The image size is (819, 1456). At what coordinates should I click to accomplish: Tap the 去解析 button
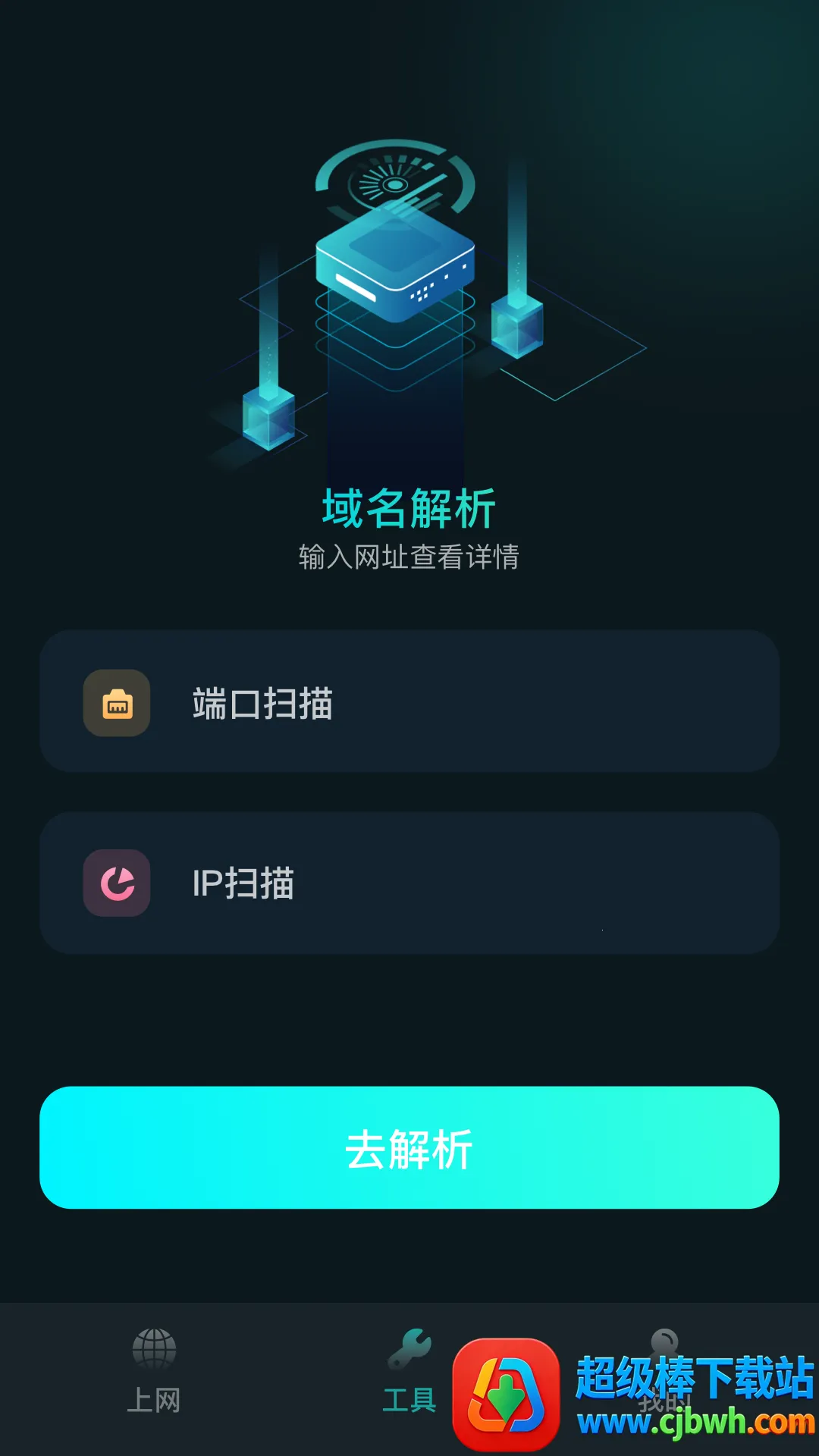coord(409,1147)
